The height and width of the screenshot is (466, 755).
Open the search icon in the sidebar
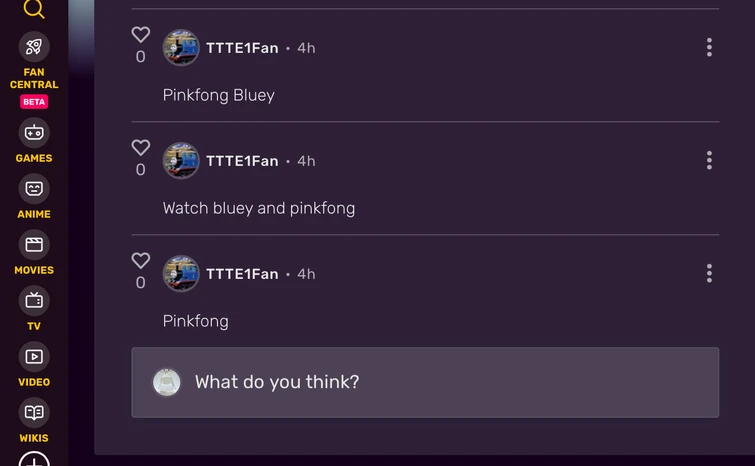[34, 9]
